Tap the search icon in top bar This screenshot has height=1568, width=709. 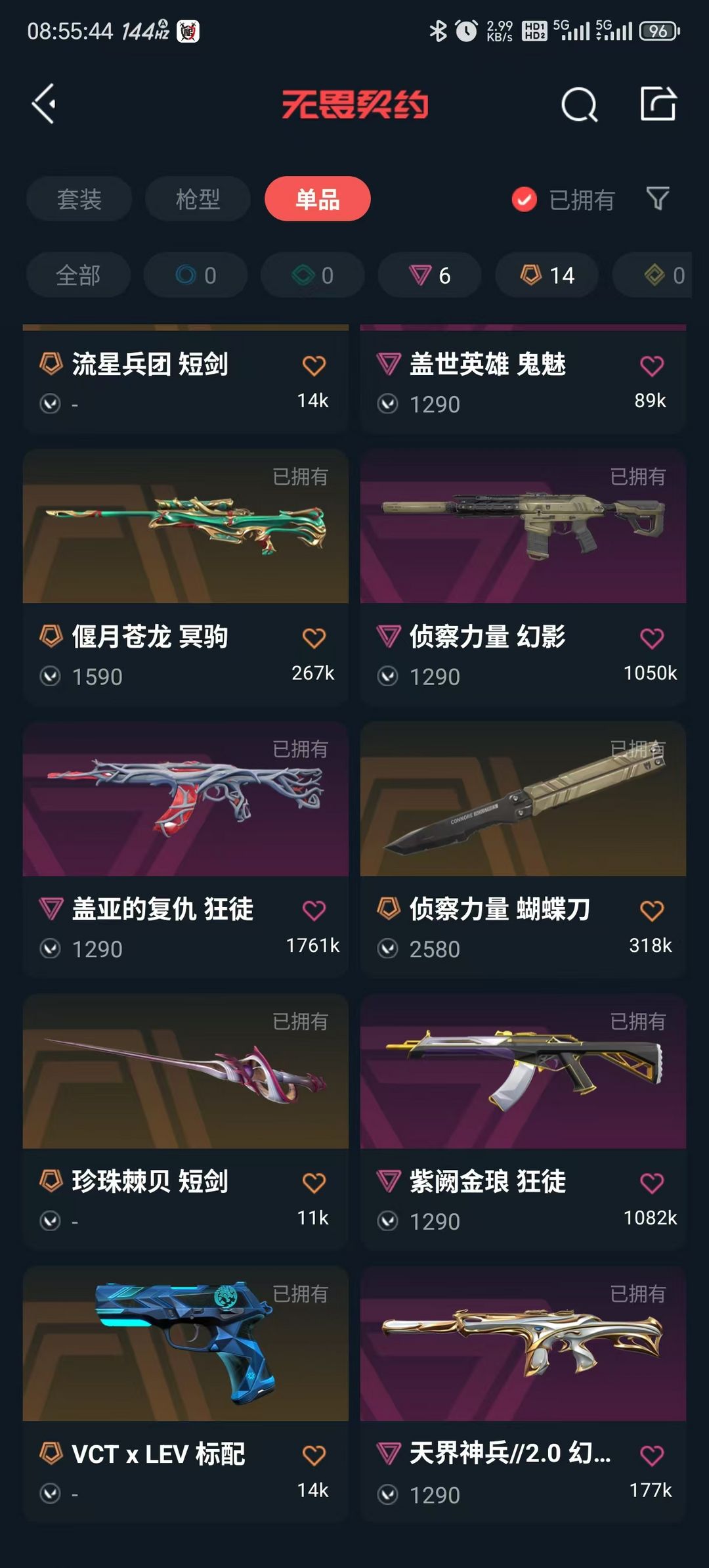tap(578, 105)
